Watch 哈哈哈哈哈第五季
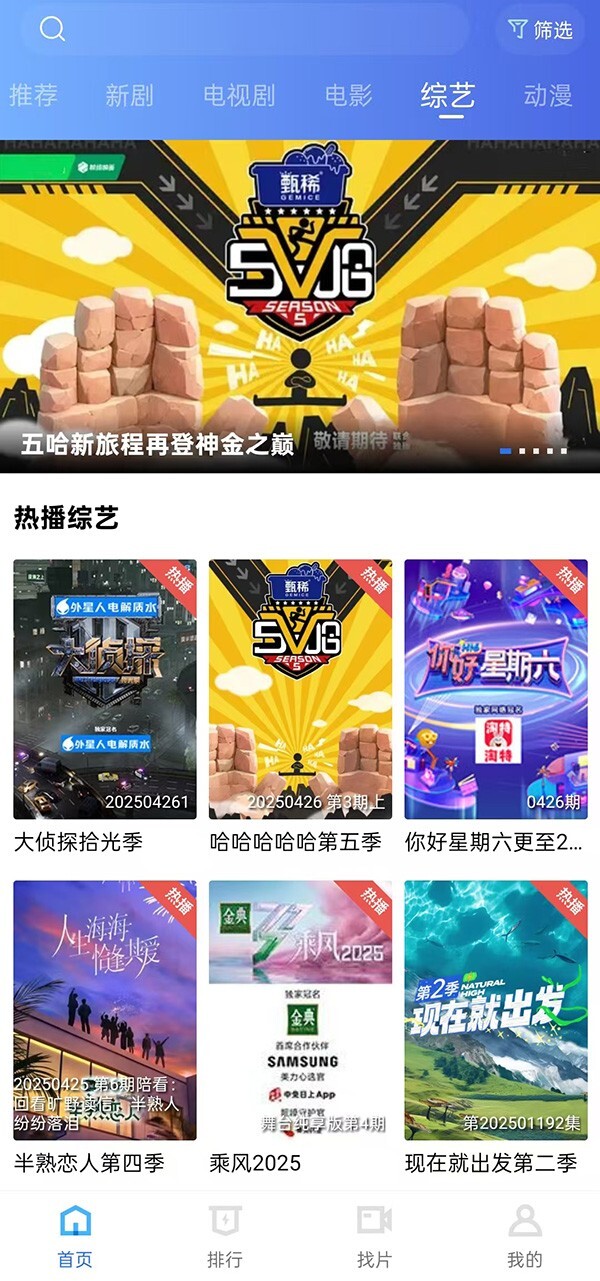 (300, 689)
